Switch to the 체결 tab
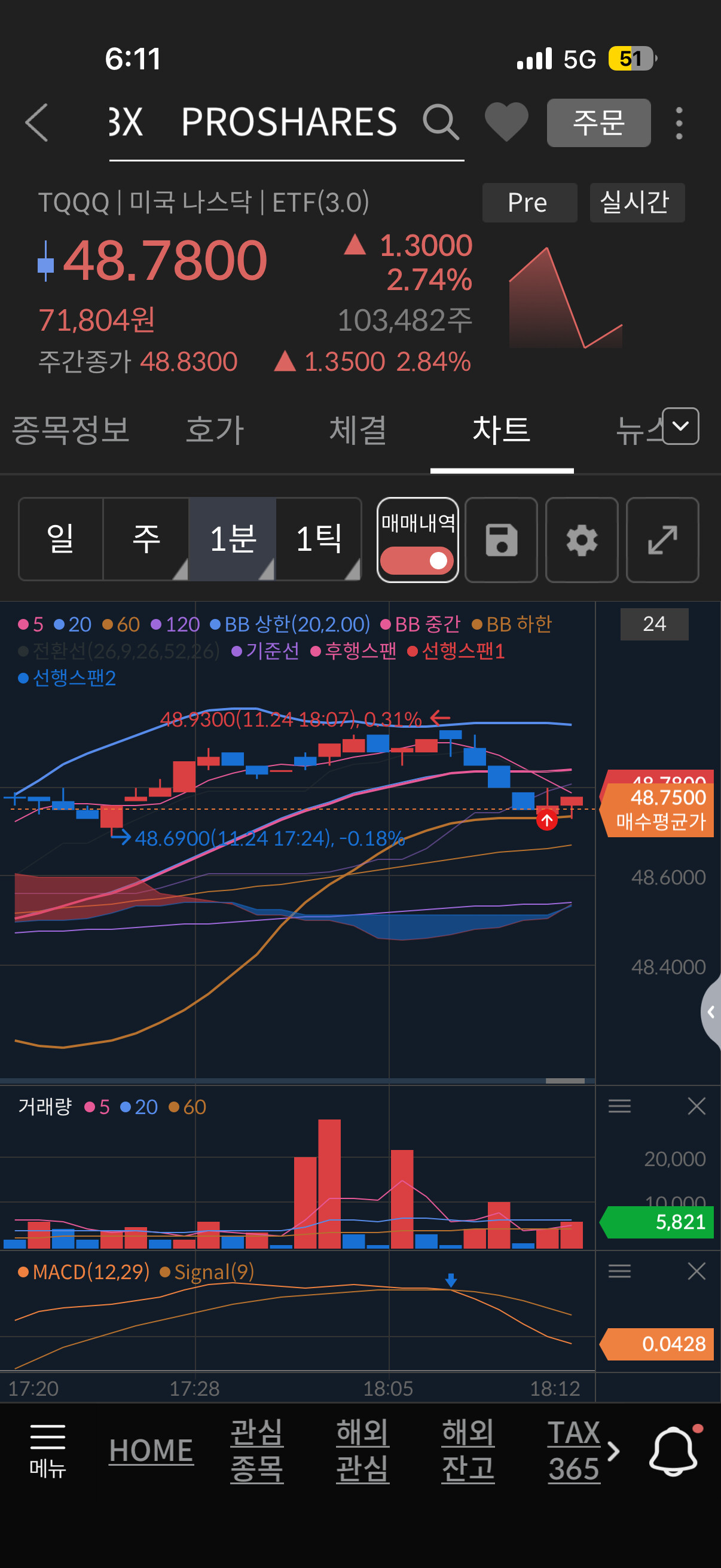This screenshot has width=721, height=1568. click(x=358, y=430)
